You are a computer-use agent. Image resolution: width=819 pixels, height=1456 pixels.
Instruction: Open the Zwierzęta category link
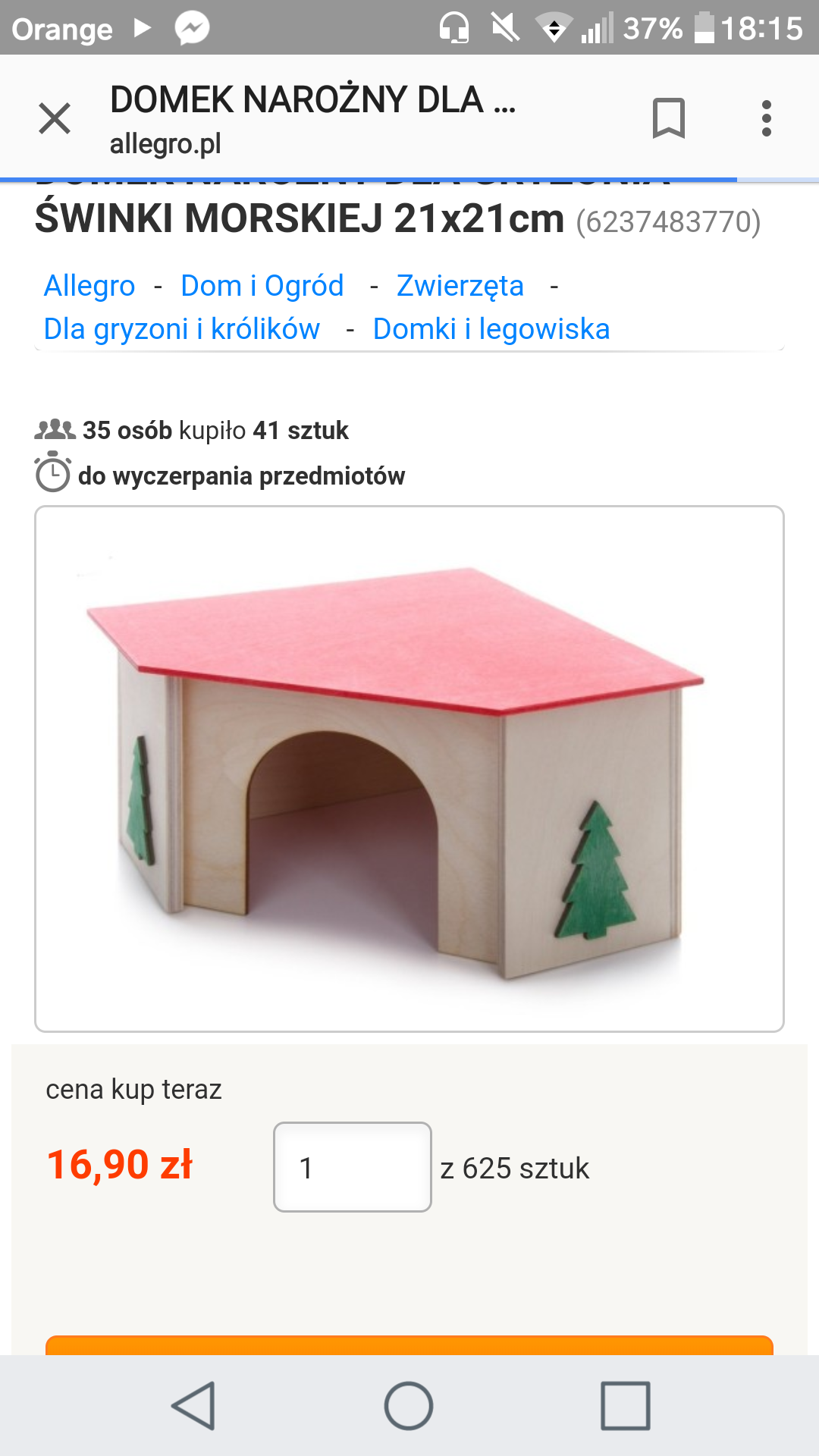point(460,286)
